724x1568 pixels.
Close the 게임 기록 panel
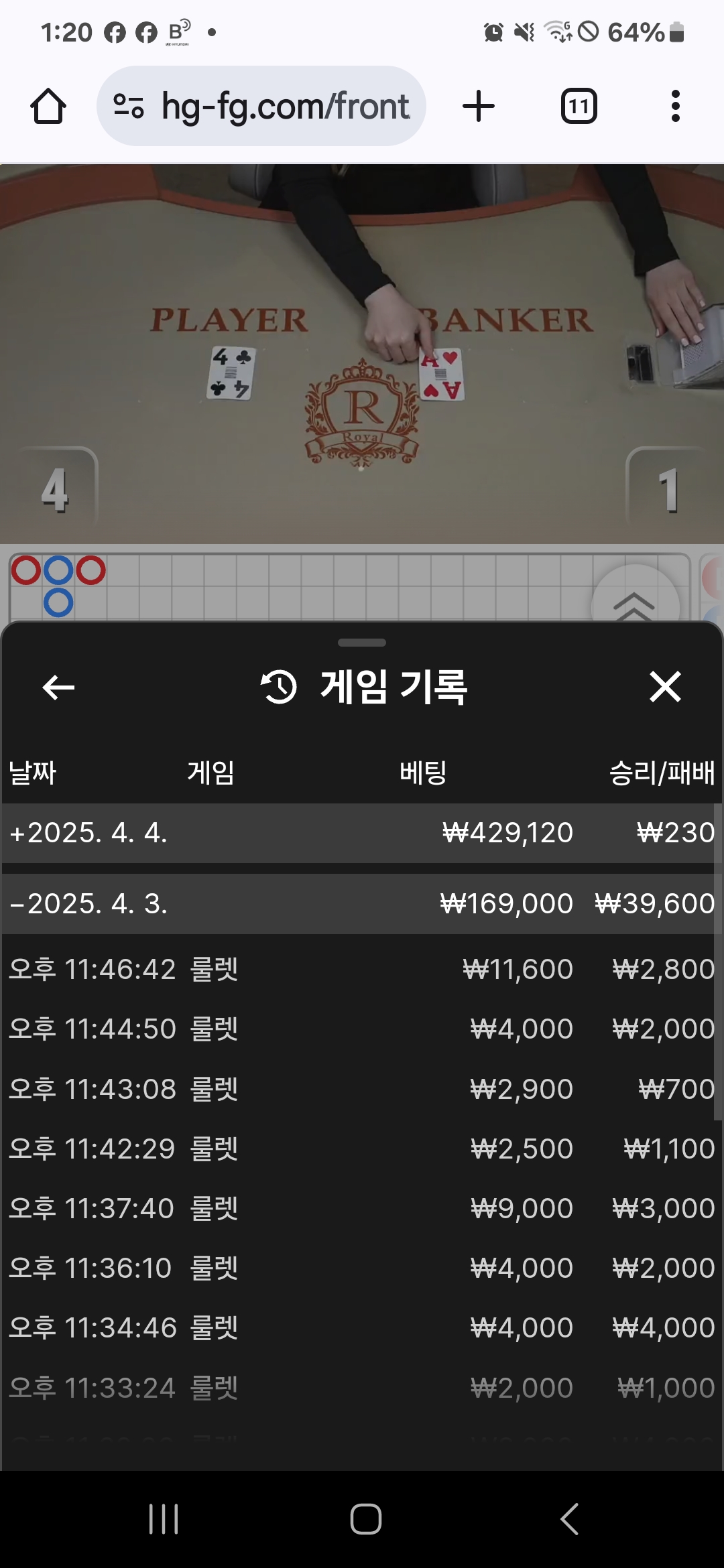(x=665, y=688)
